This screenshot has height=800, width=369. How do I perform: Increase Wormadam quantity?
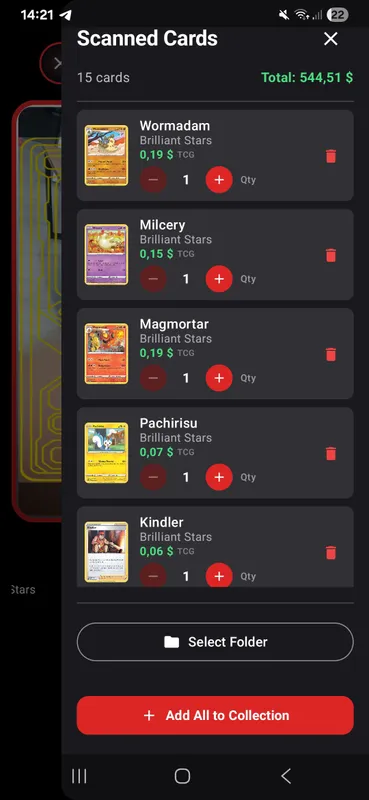point(219,180)
